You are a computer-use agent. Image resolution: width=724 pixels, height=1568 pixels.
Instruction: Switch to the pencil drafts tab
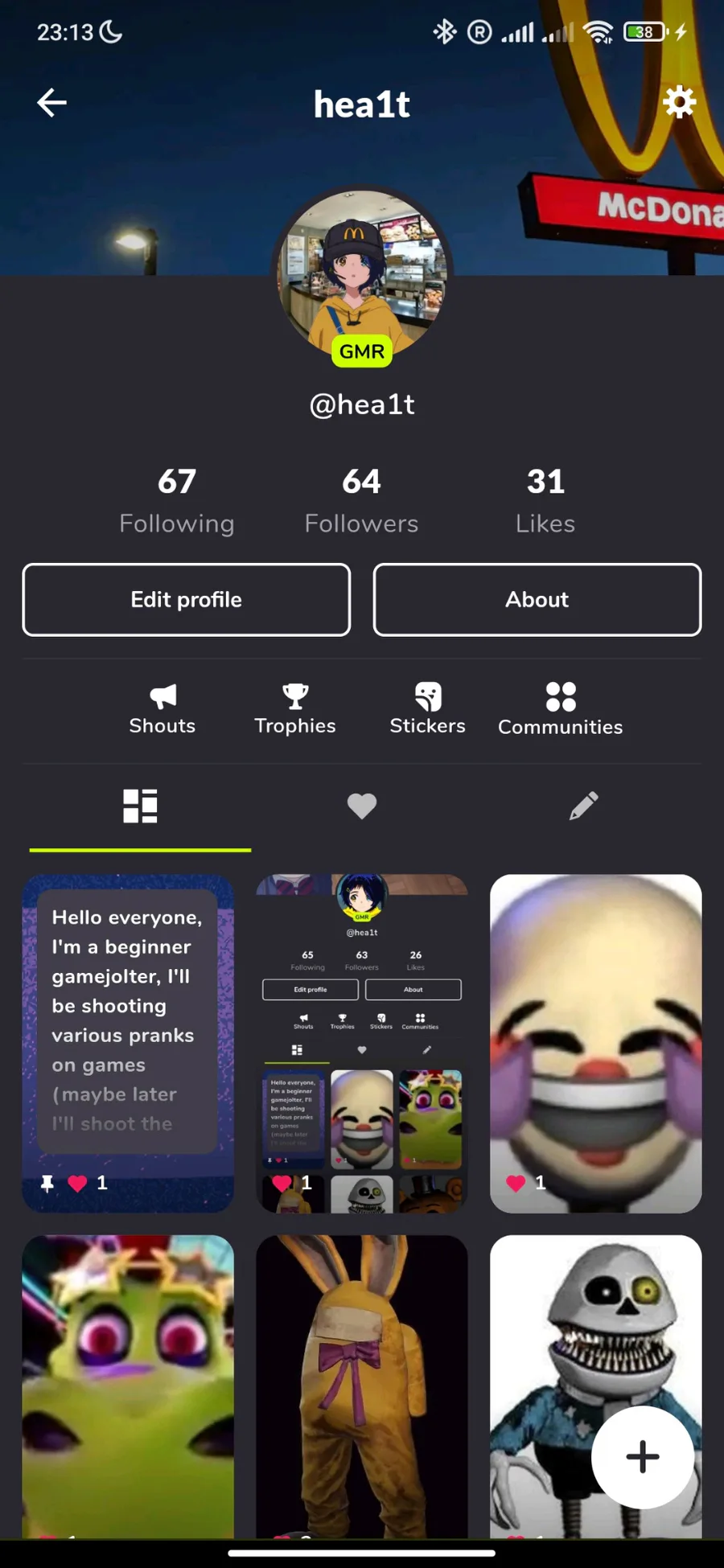583,806
